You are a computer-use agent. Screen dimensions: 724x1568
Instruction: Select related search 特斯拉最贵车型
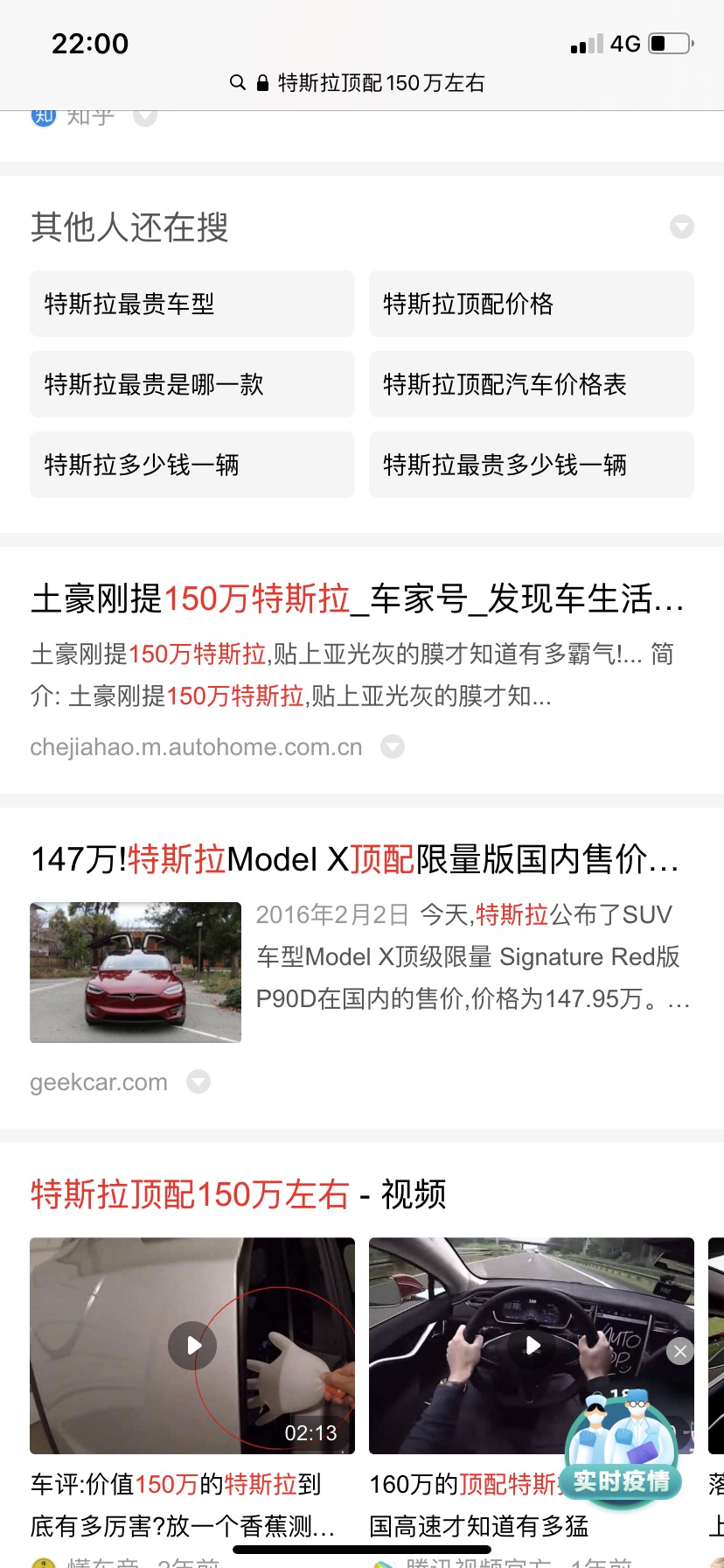[x=192, y=304]
